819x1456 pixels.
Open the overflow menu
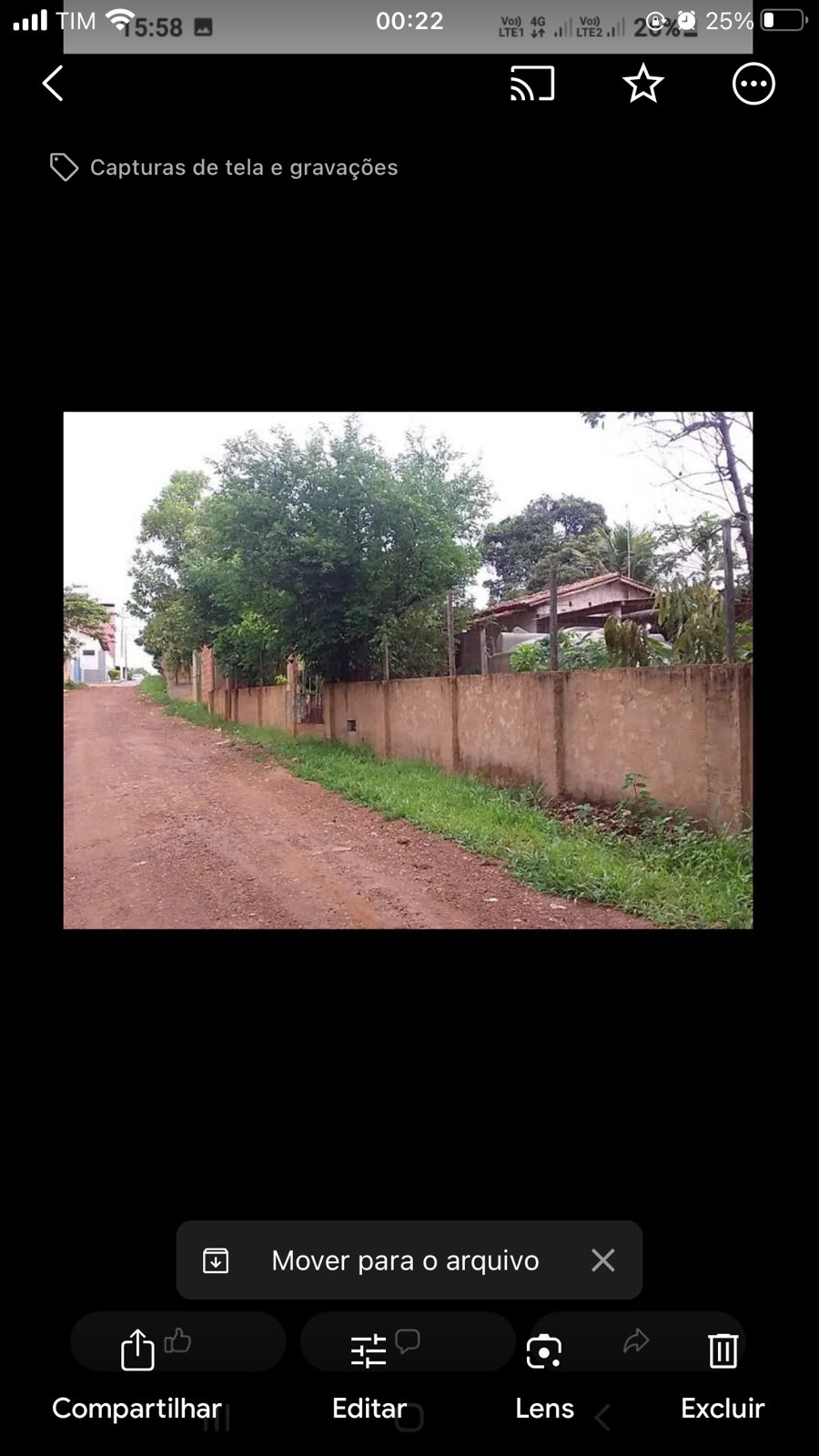(753, 84)
